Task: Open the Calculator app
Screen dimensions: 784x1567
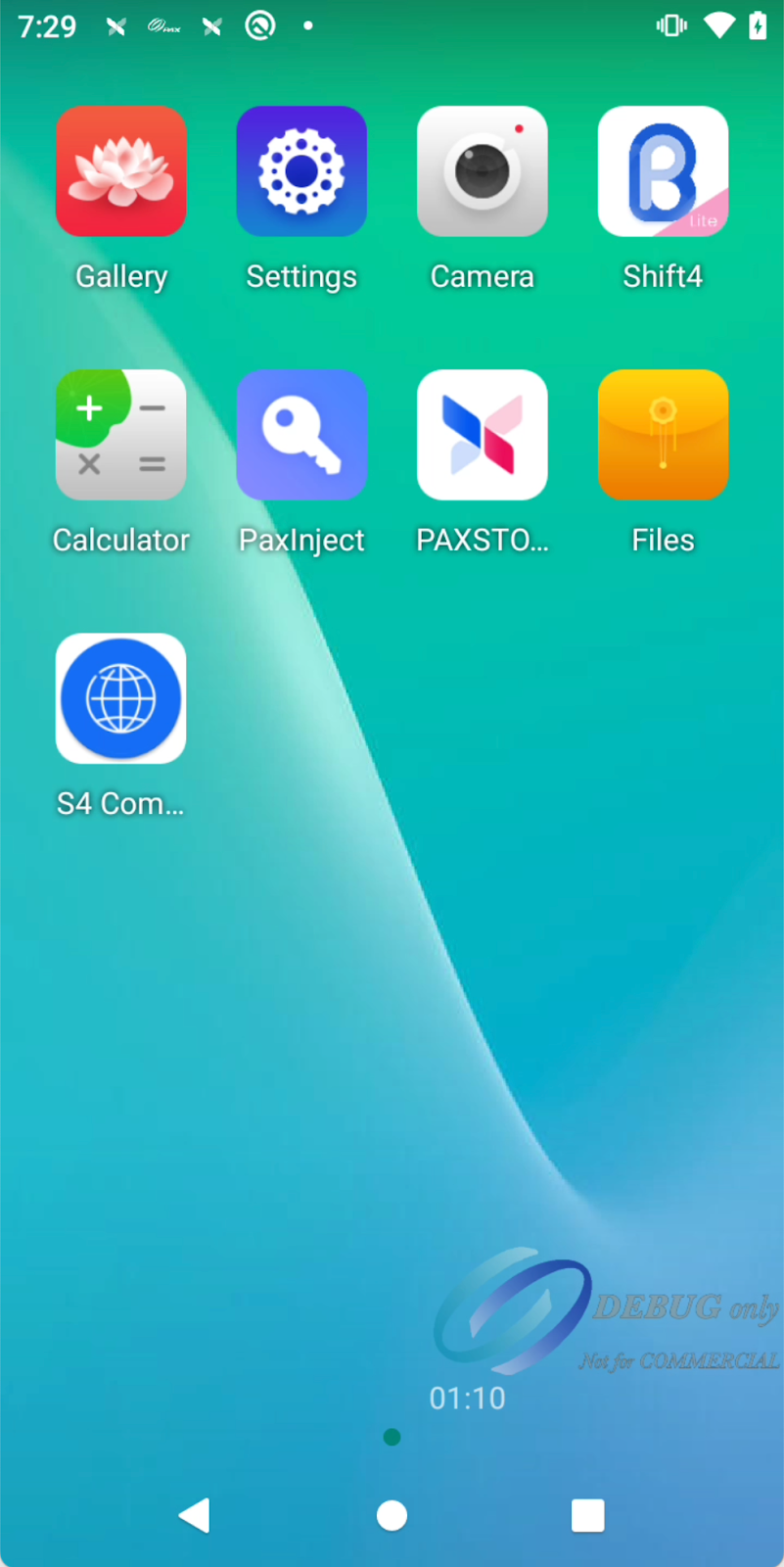Action: tap(121, 435)
